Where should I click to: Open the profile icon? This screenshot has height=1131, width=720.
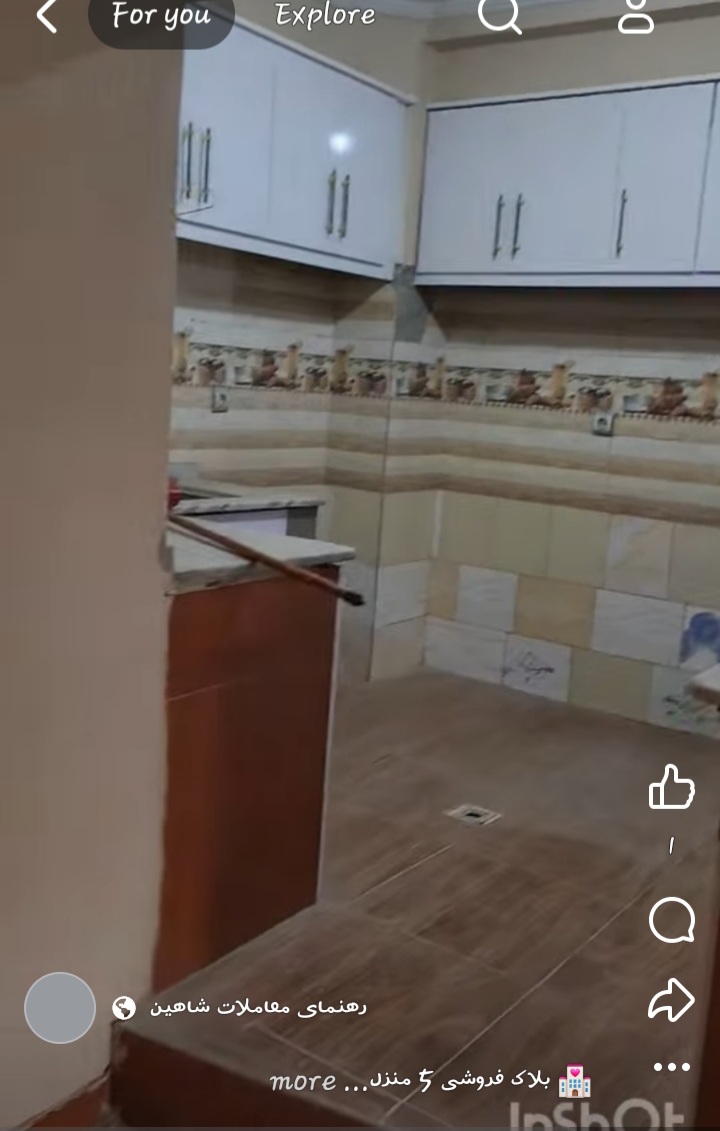coord(635,16)
